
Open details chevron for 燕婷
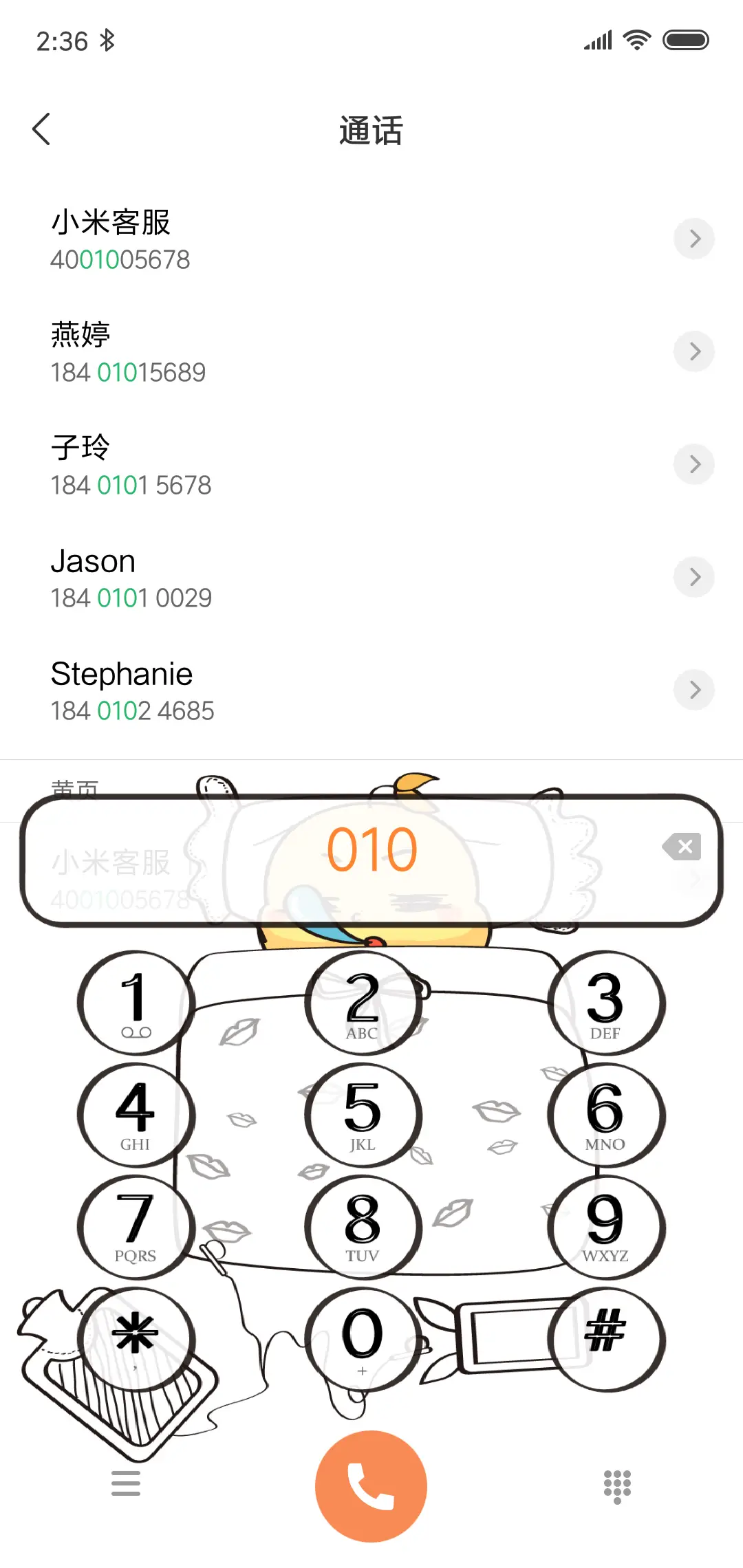694,351
